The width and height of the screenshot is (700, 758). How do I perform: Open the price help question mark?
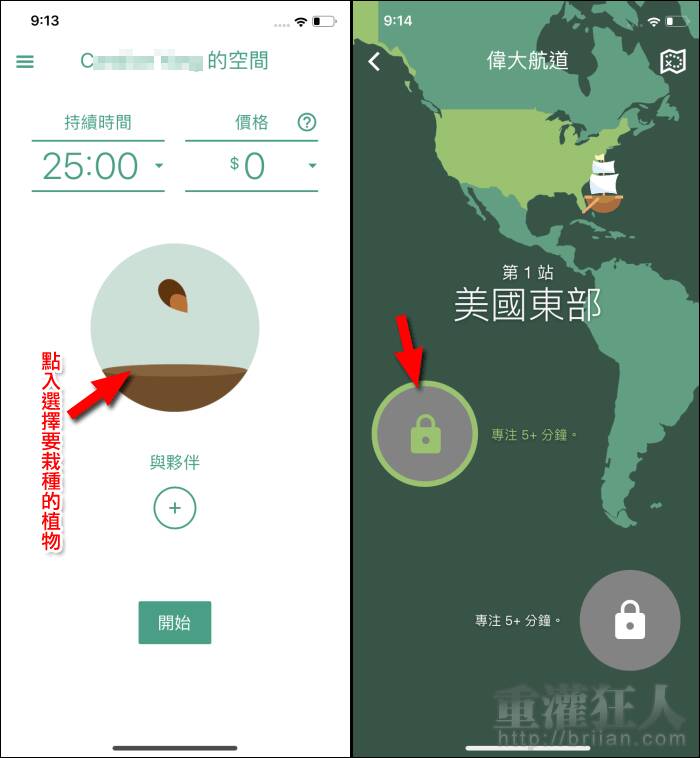(x=307, y=123)
